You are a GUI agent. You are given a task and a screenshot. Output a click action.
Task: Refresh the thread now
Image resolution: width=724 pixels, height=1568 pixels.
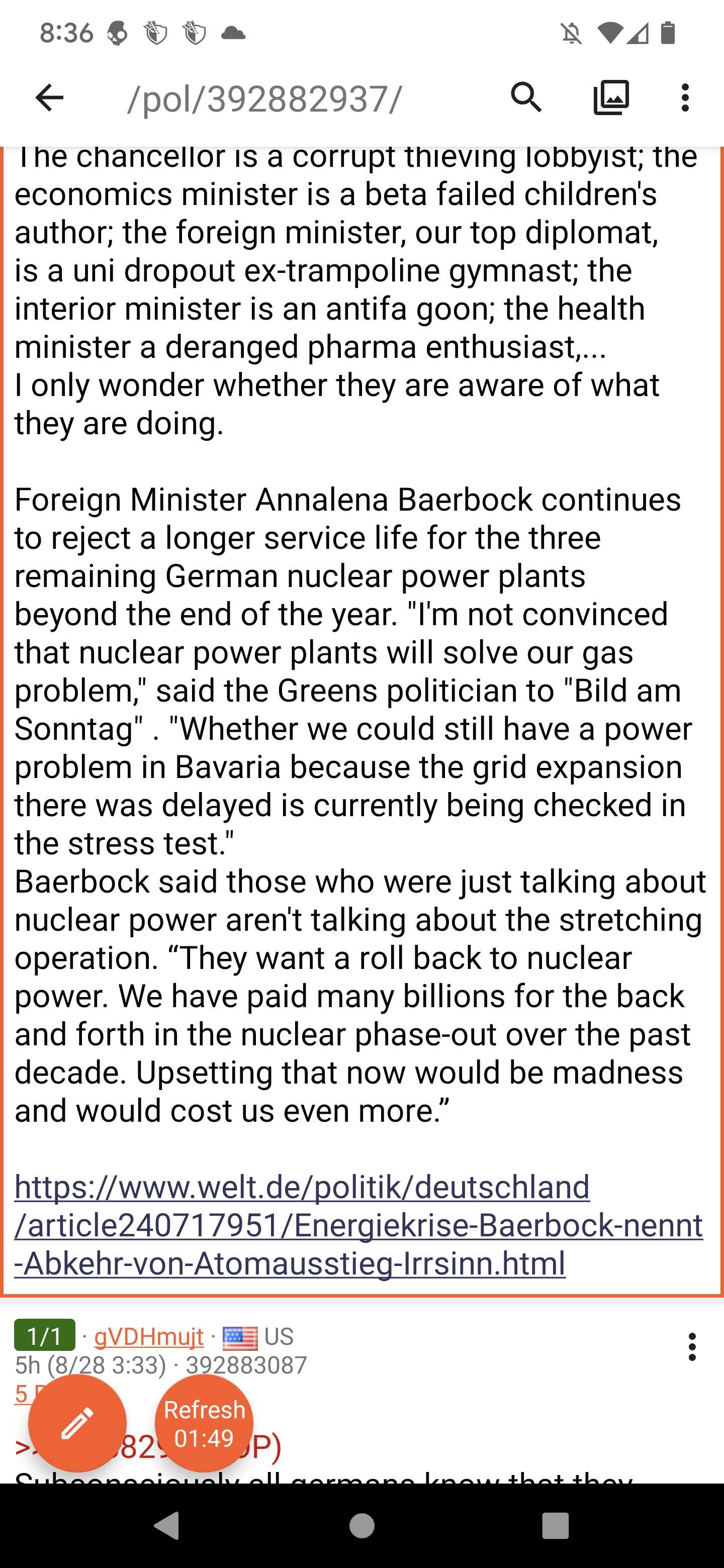204,1423
